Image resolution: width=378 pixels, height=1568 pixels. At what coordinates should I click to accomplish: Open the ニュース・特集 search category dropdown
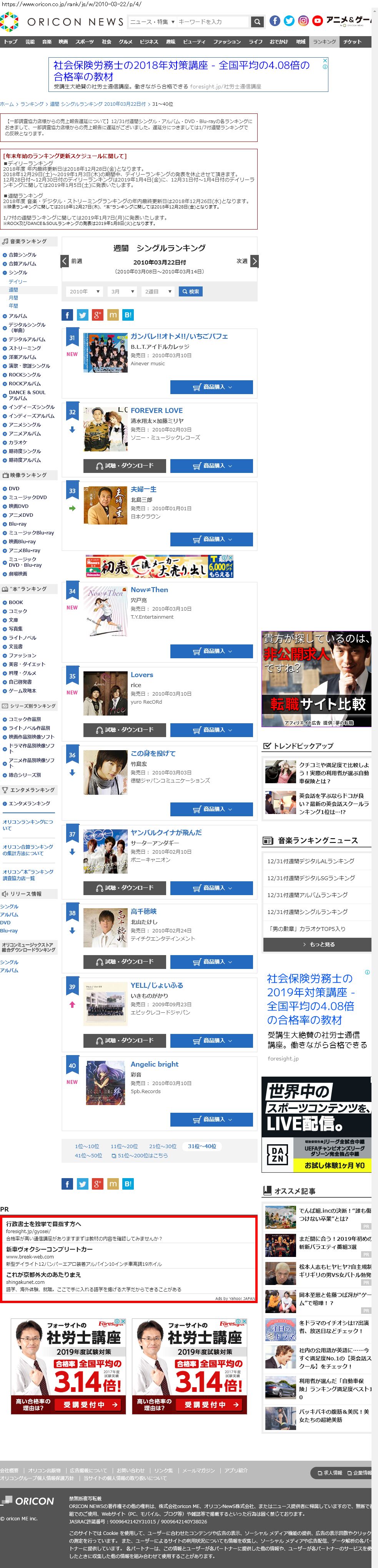pos(152,22)
